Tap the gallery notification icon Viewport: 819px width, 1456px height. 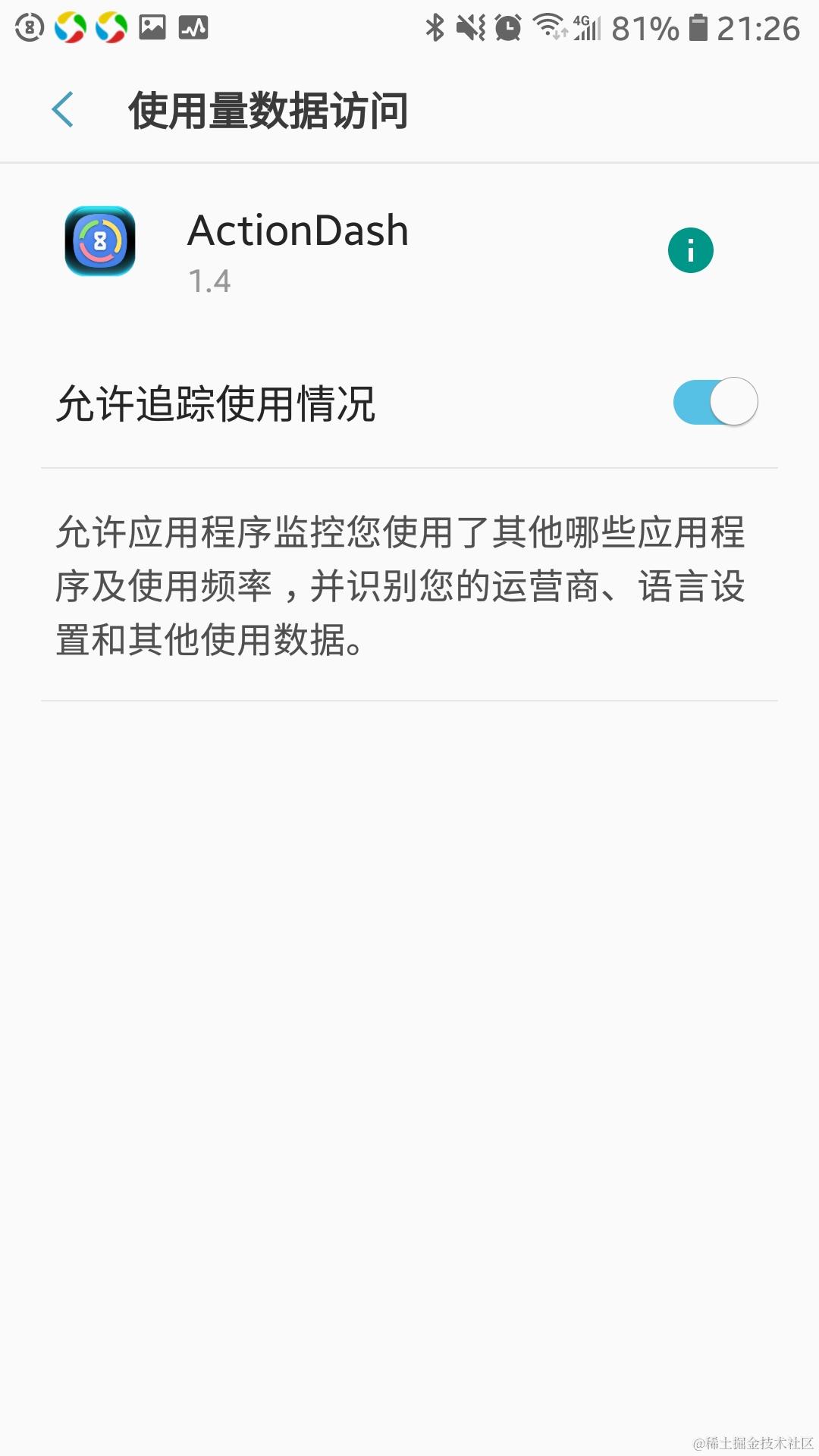152,27
